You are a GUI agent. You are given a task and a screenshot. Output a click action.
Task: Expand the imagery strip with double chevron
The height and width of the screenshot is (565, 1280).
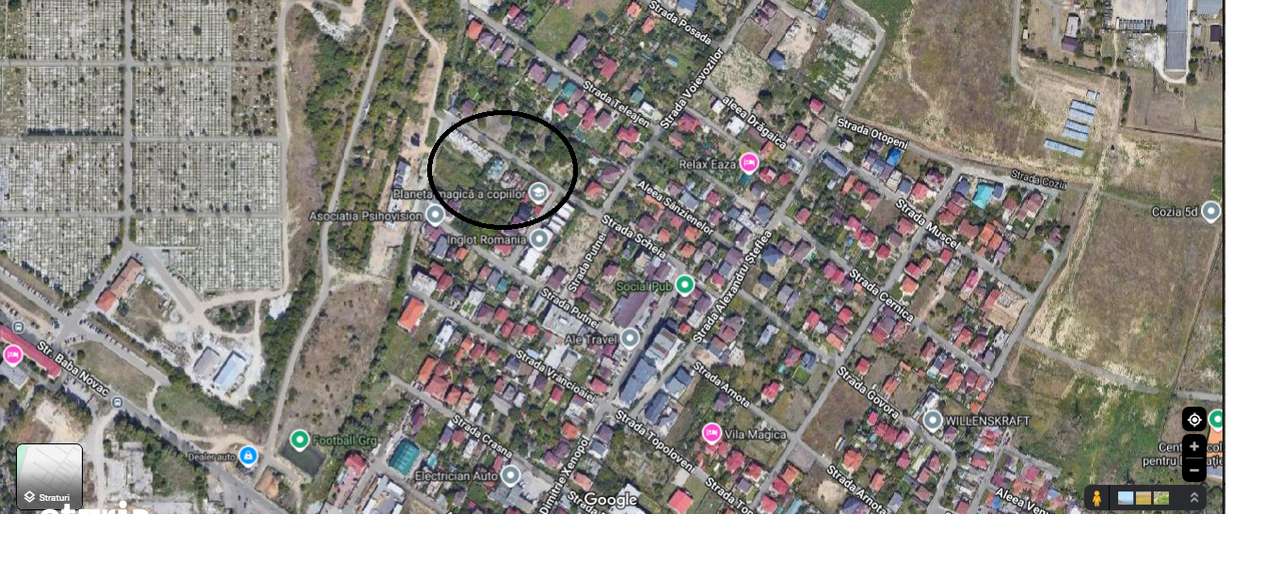click(1193, 498)
